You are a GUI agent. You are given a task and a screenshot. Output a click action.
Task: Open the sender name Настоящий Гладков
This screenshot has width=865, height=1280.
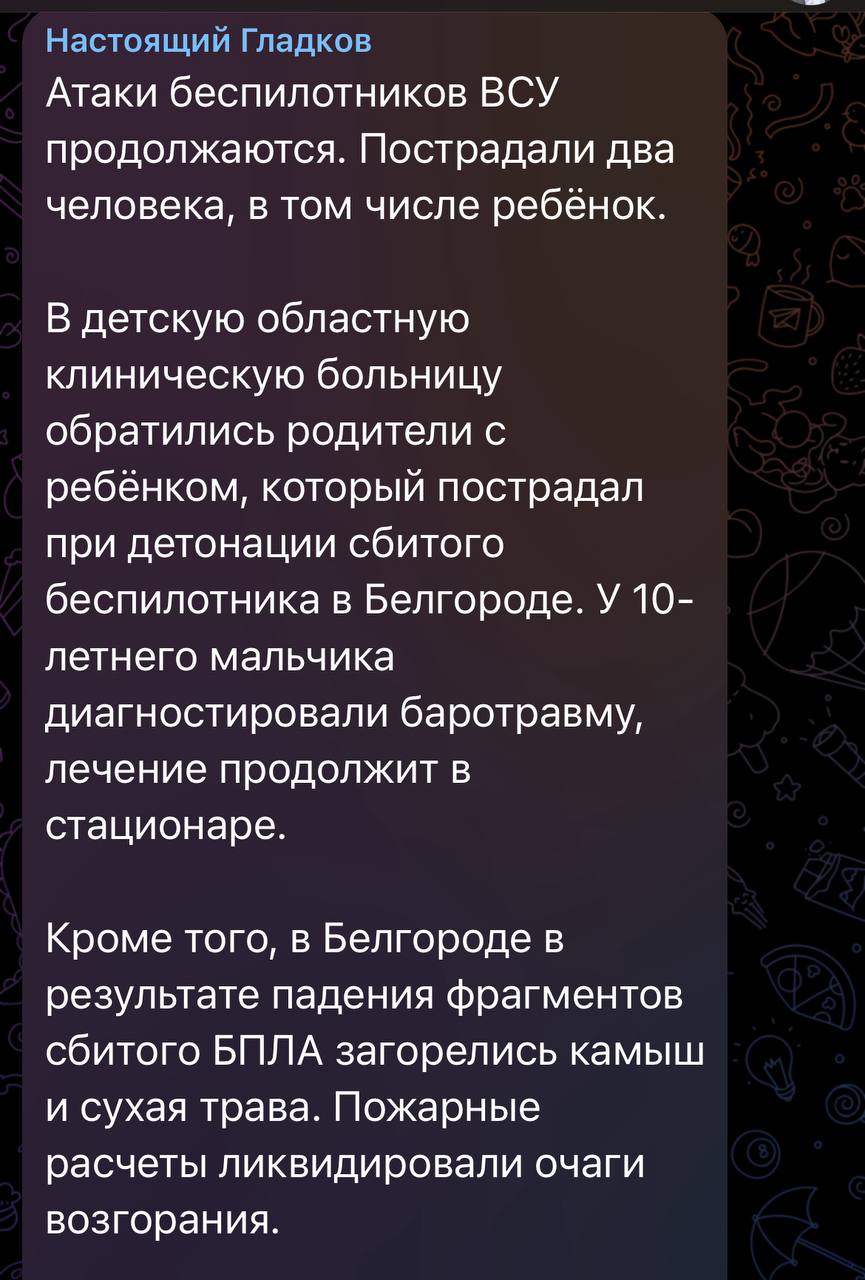pos(208,42)
